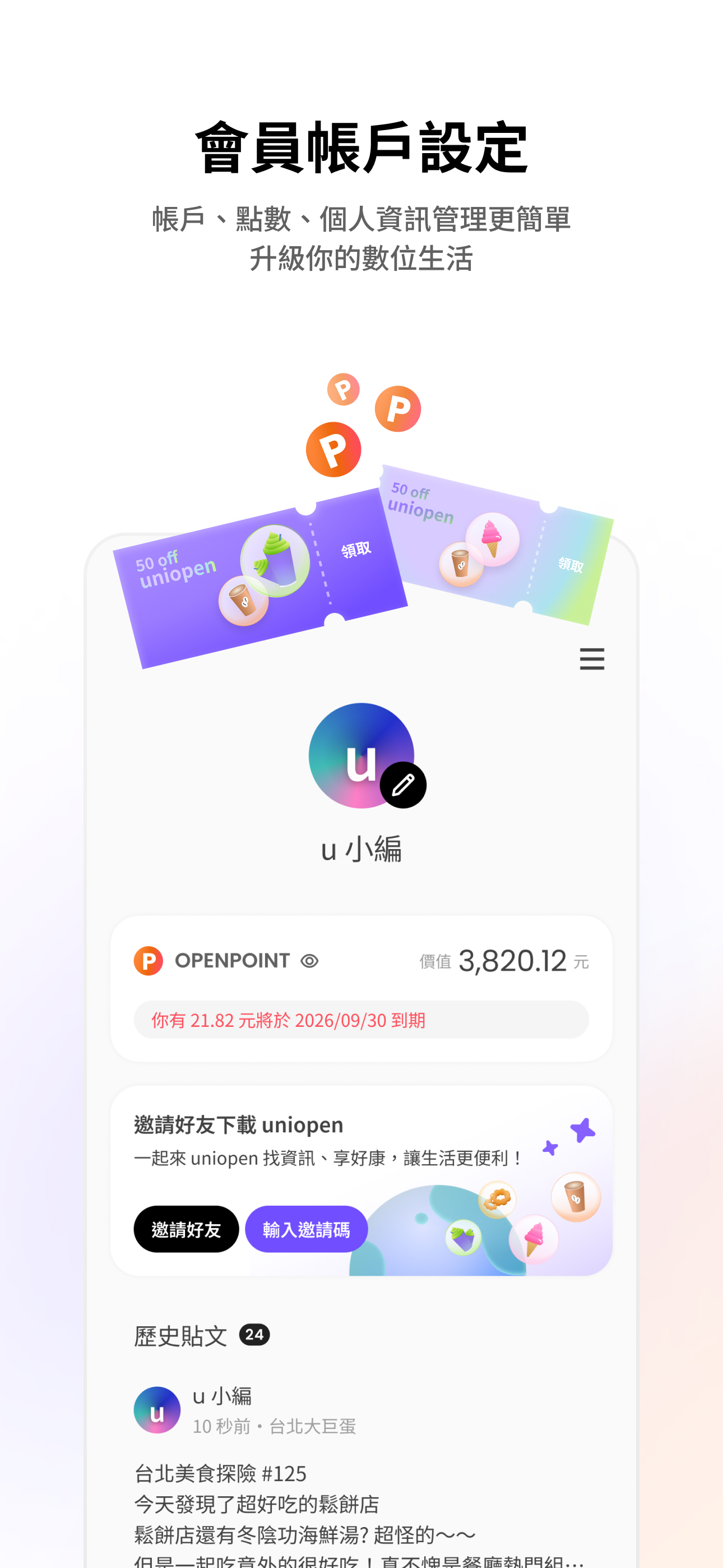Image resolution: width=723 pixels, height=1568 pixels.
Task: Tap the pencil icon to edit avatar
Action: pos(403,785)
